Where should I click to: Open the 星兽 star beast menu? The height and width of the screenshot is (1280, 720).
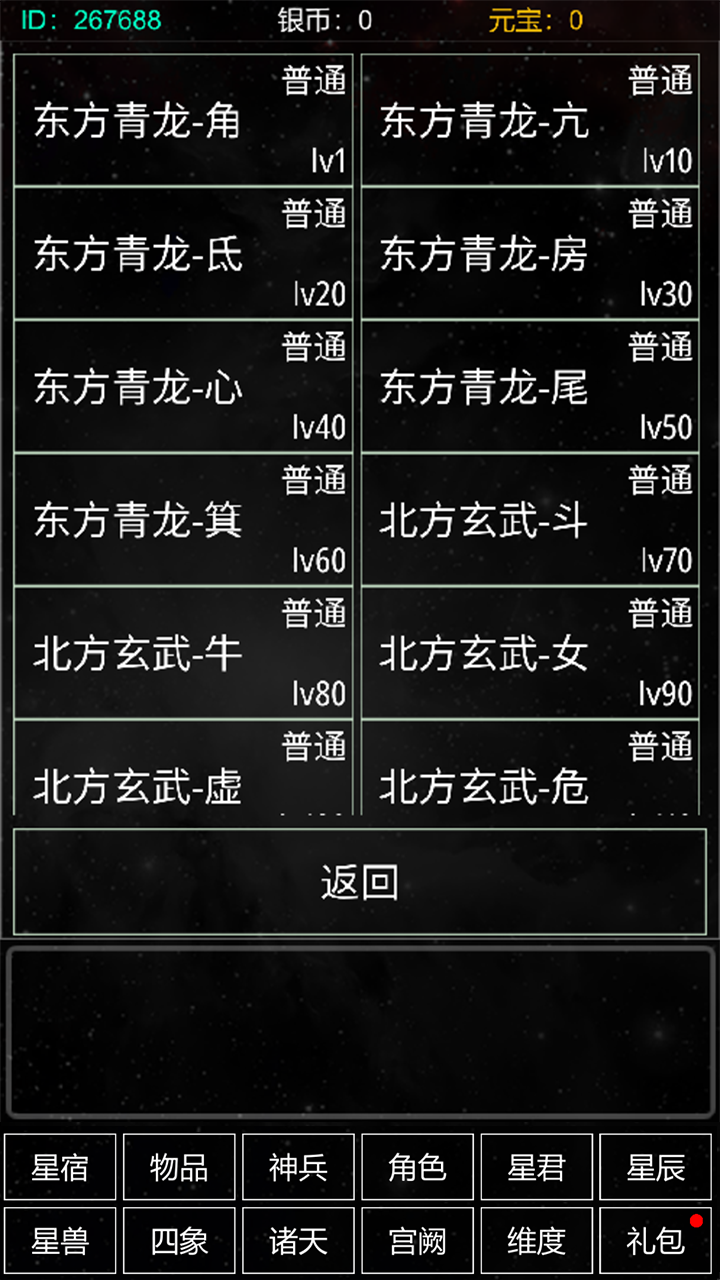tap(59, 1240)
